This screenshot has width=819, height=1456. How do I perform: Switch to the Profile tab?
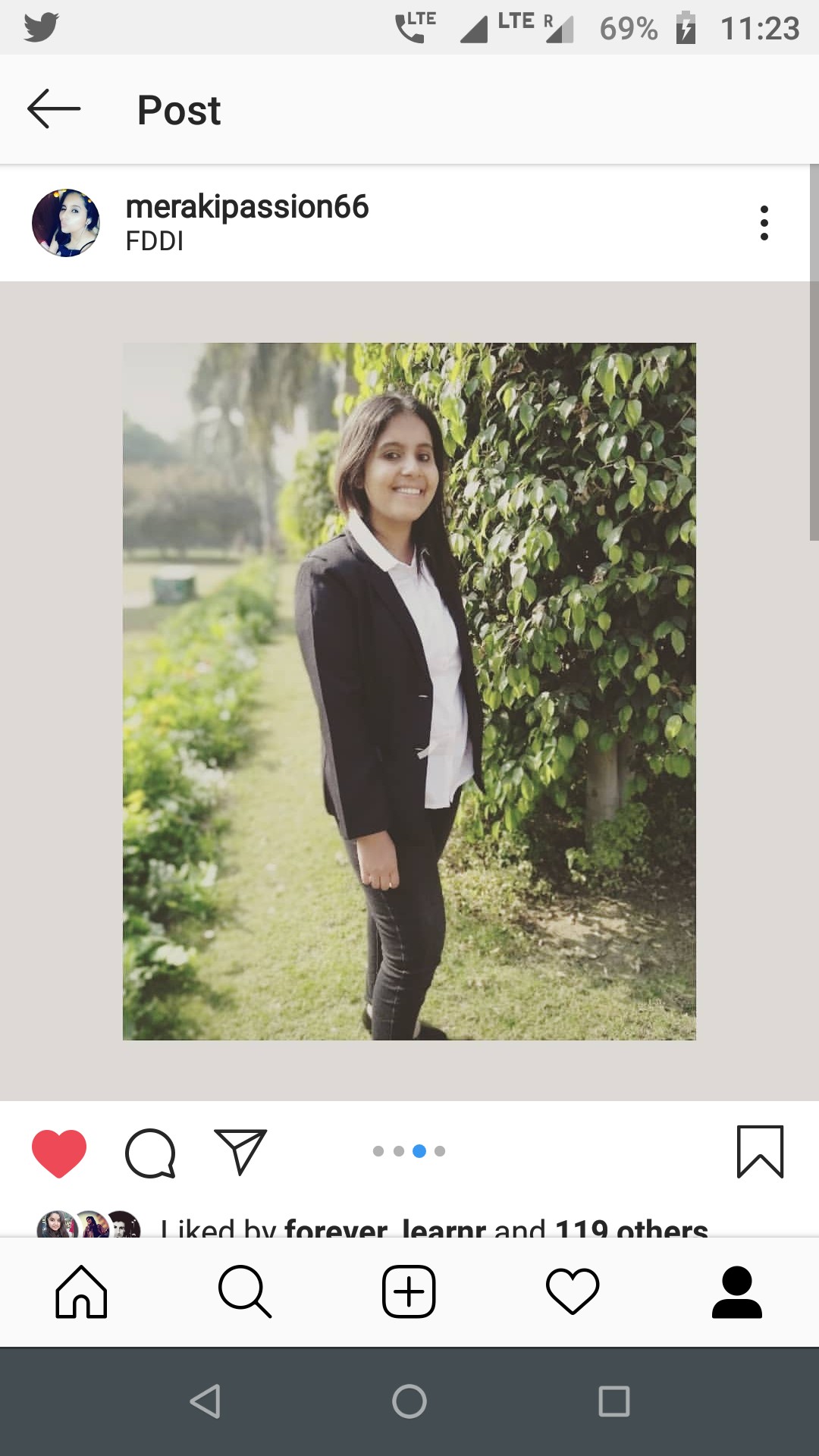736,1291
